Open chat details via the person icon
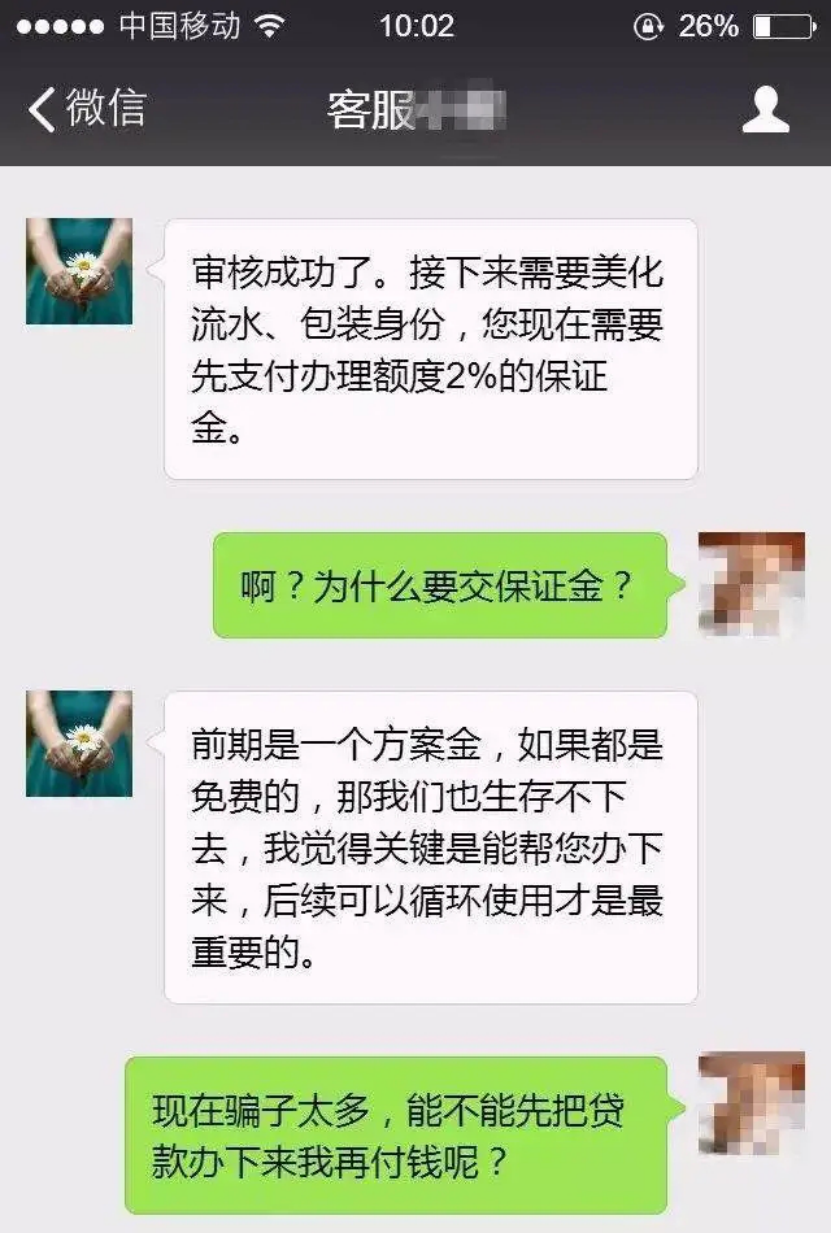 pos(765,109)
